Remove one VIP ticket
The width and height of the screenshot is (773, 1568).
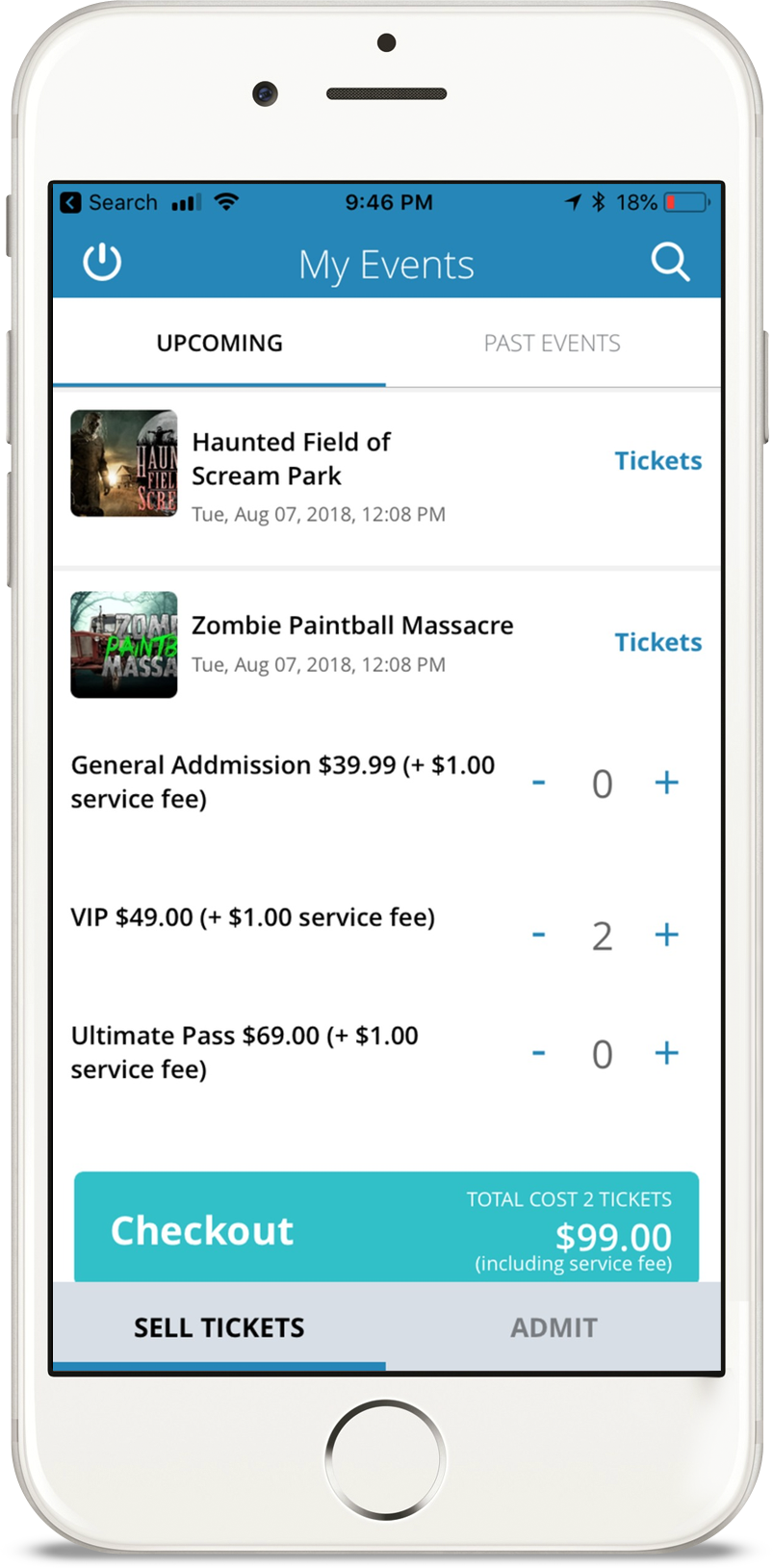tap(539, 935)
